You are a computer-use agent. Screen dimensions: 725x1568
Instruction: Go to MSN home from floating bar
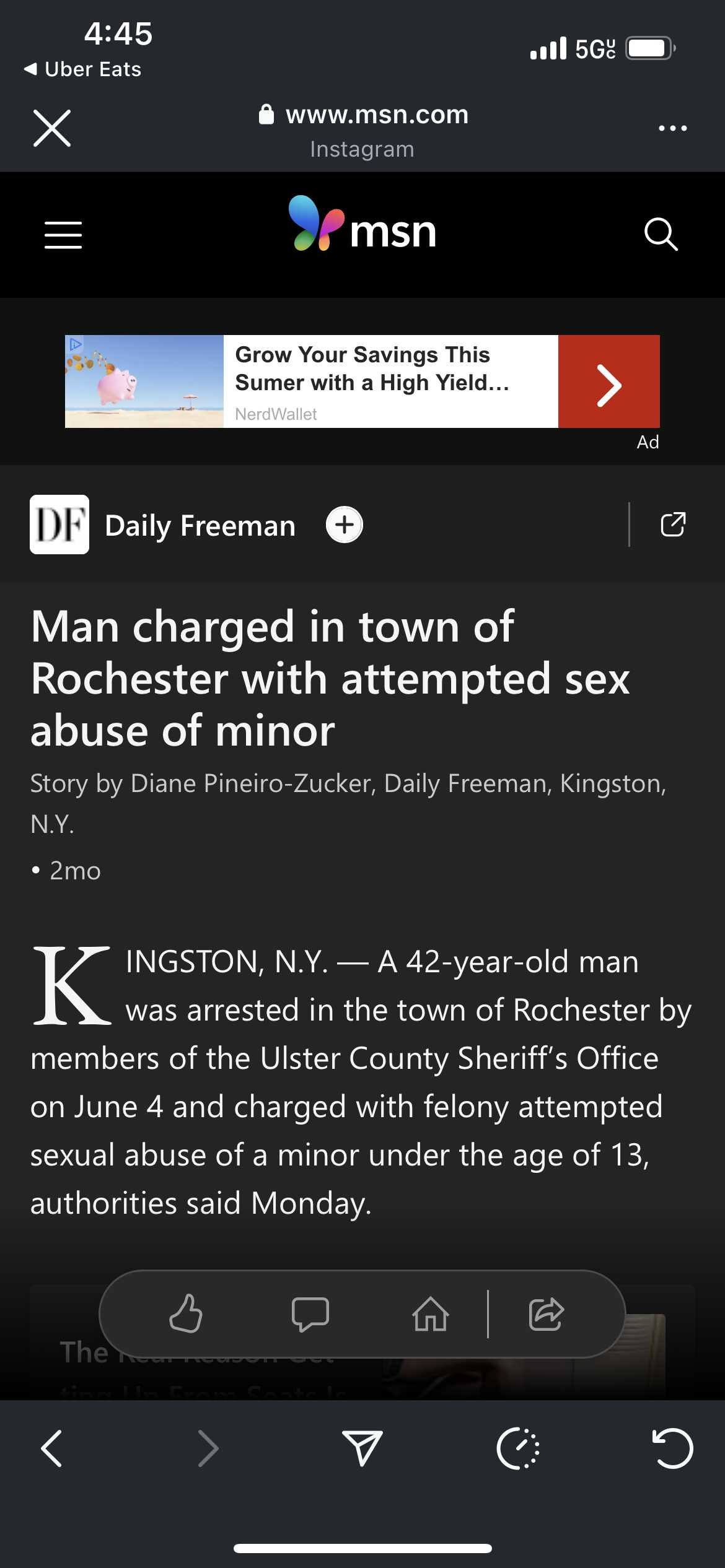(x=431, y=1313)
